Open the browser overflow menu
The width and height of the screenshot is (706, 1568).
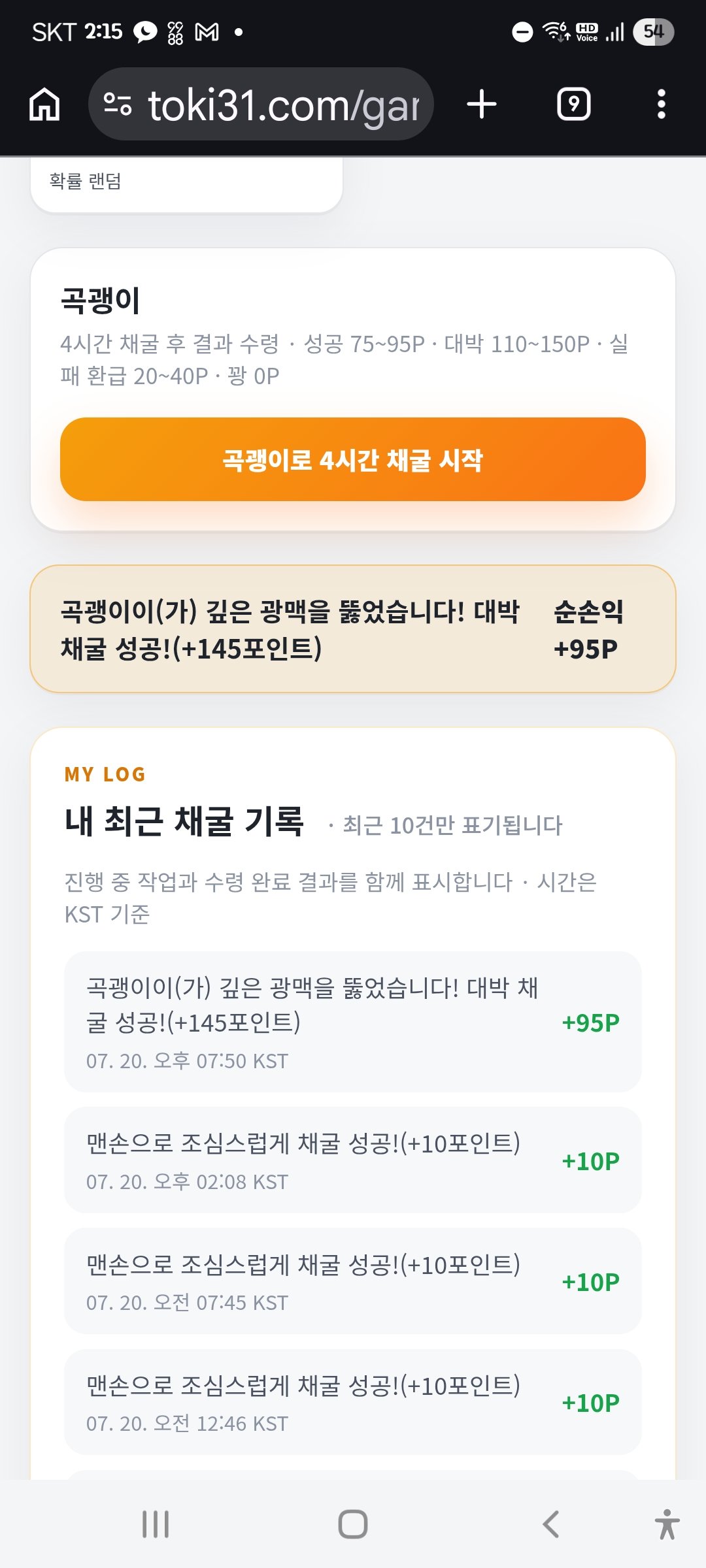click(x=662, y=105)
